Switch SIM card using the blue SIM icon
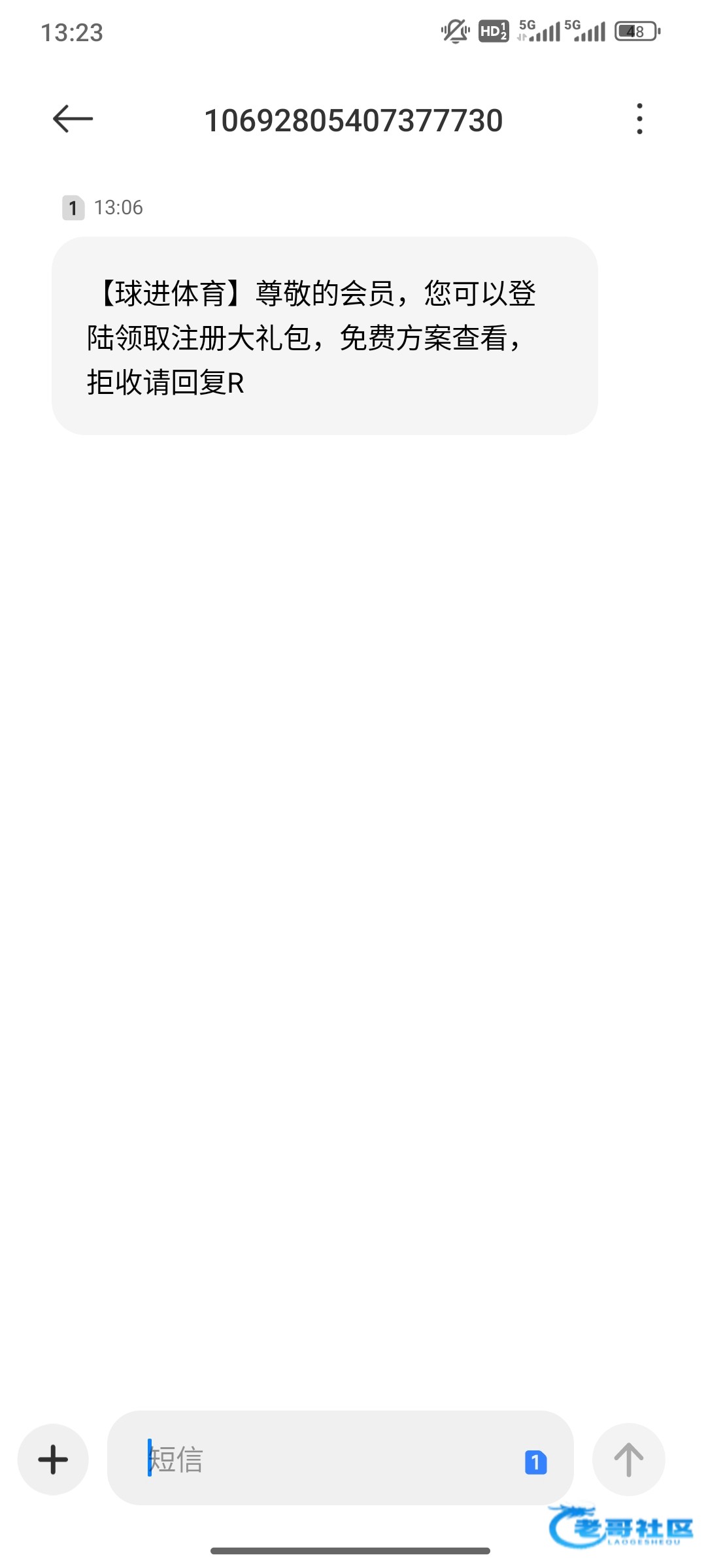 (x=535, y=1462)
